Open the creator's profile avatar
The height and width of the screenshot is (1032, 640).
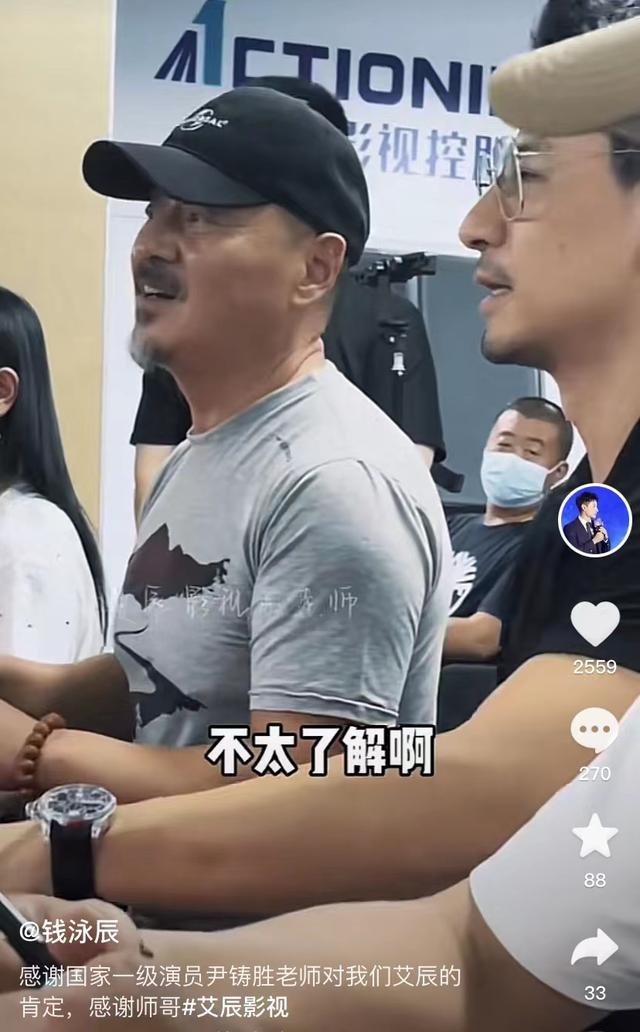(x=595, y=520)
